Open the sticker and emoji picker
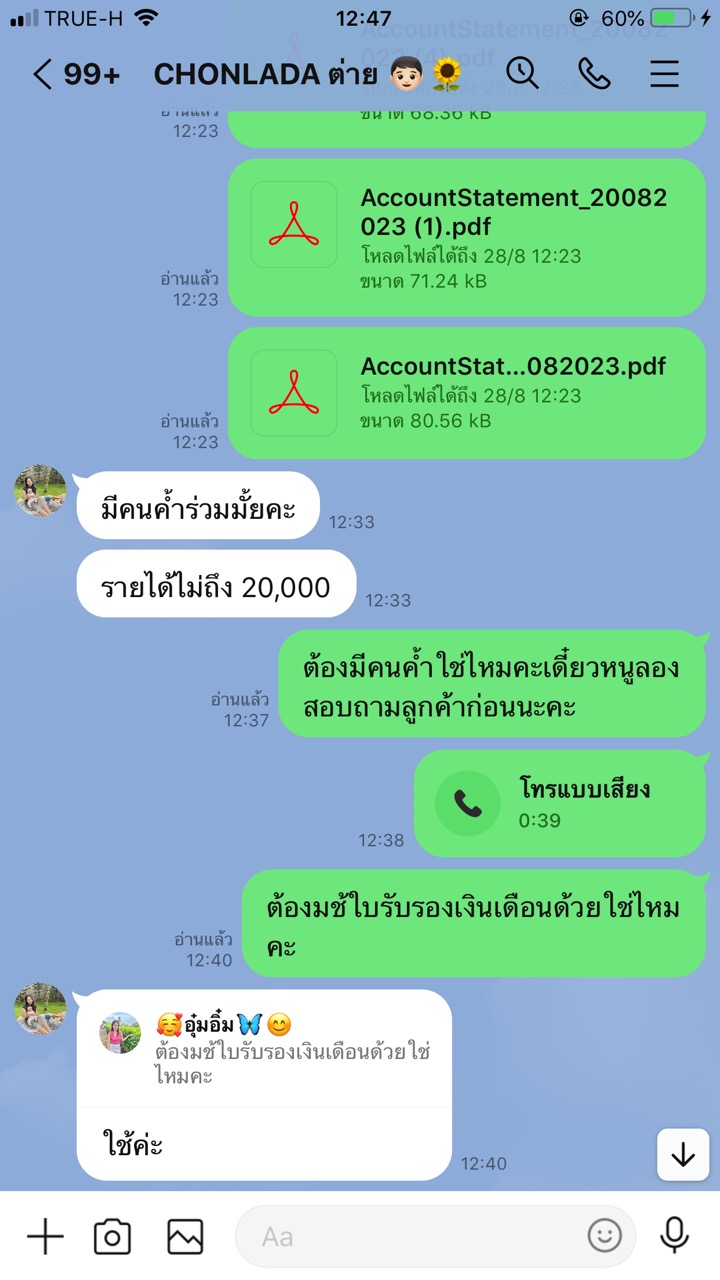Image resolution: width=720 pixels, height=1280 pixels. (x=604, y=1237)
